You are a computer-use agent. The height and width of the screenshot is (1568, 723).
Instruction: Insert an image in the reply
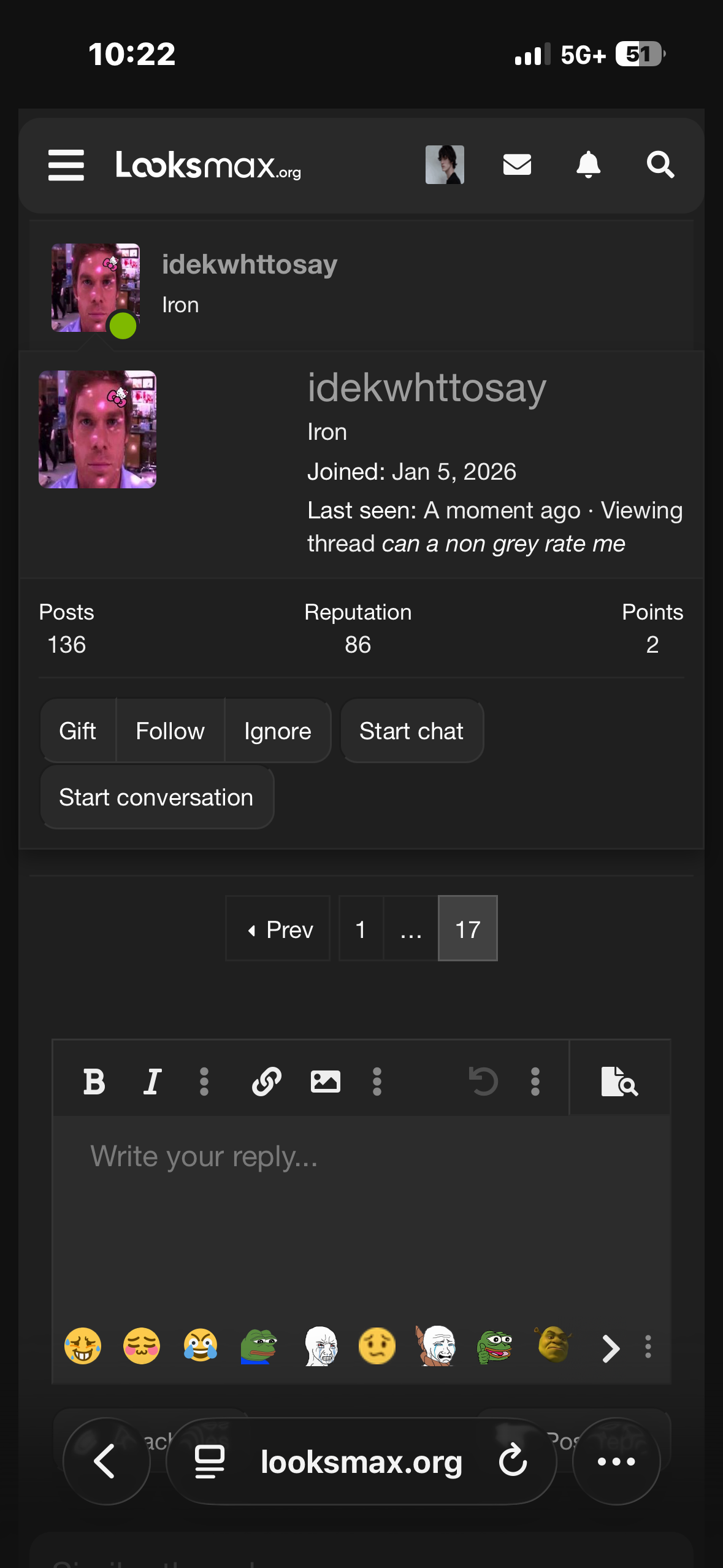click(325, 1081)
